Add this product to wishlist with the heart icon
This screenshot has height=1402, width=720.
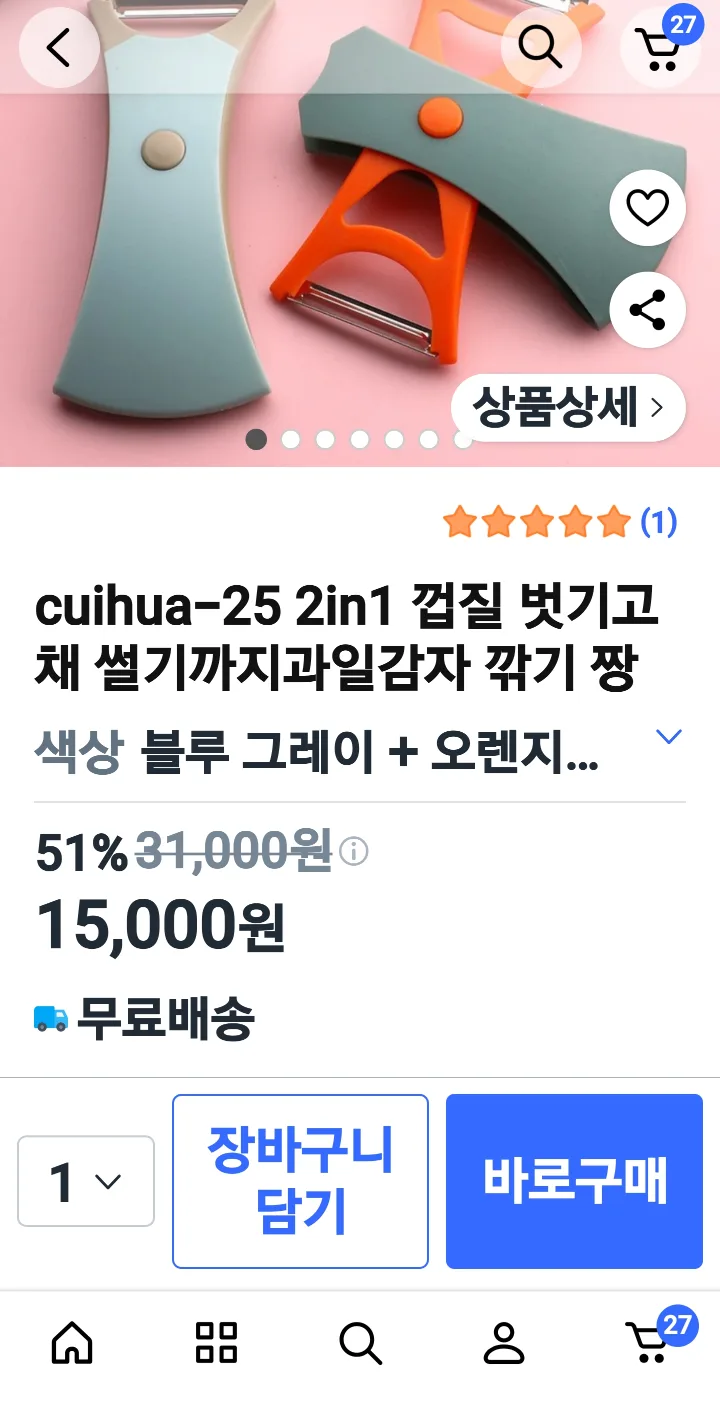tap(647, 208)
